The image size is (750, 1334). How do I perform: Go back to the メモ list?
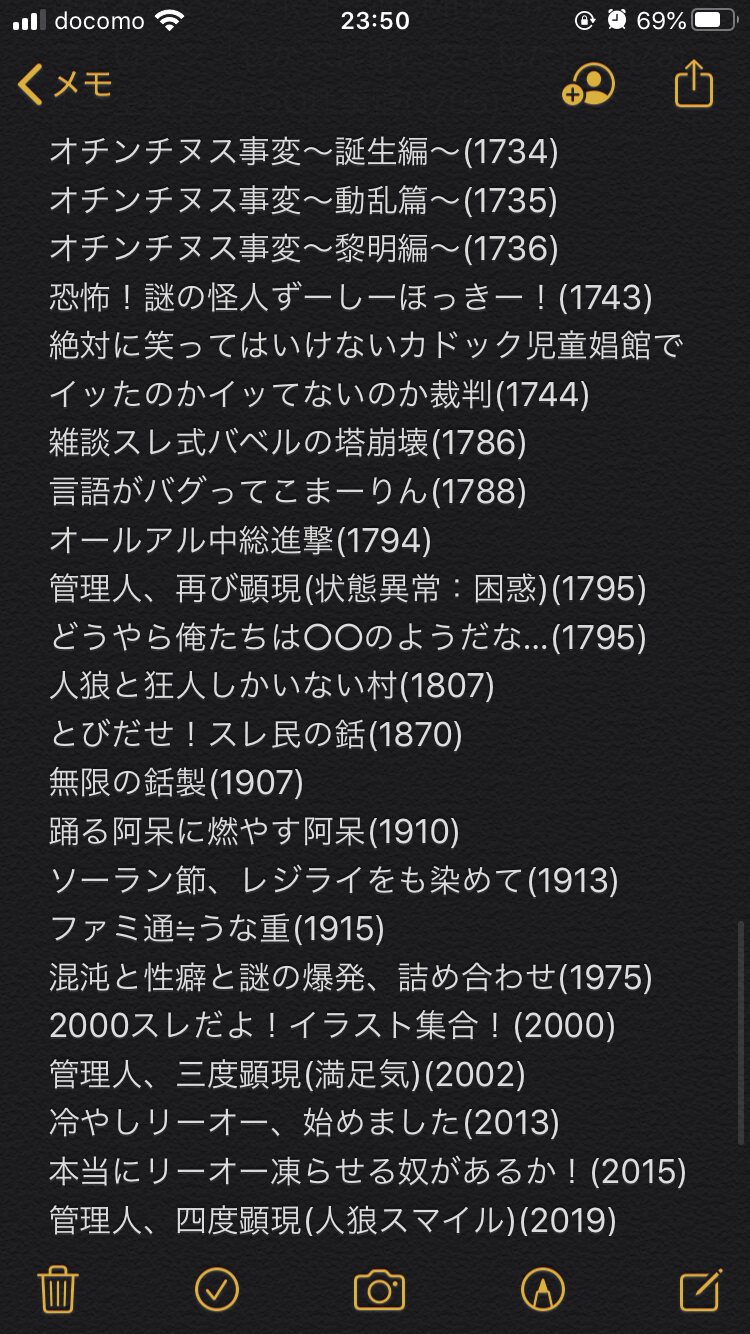click(66, 85)
